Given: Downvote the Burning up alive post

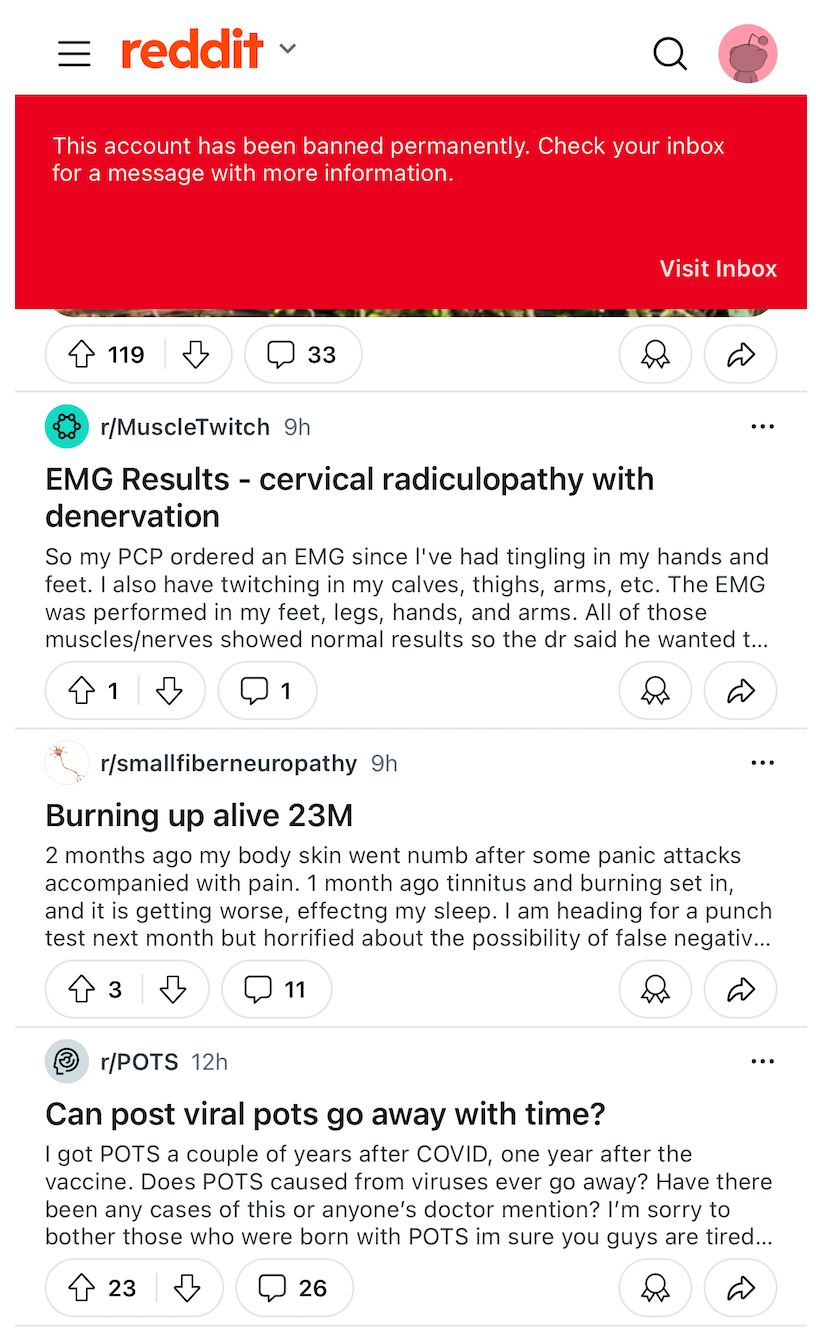Looking at the screenshot, I should (173, 989).
